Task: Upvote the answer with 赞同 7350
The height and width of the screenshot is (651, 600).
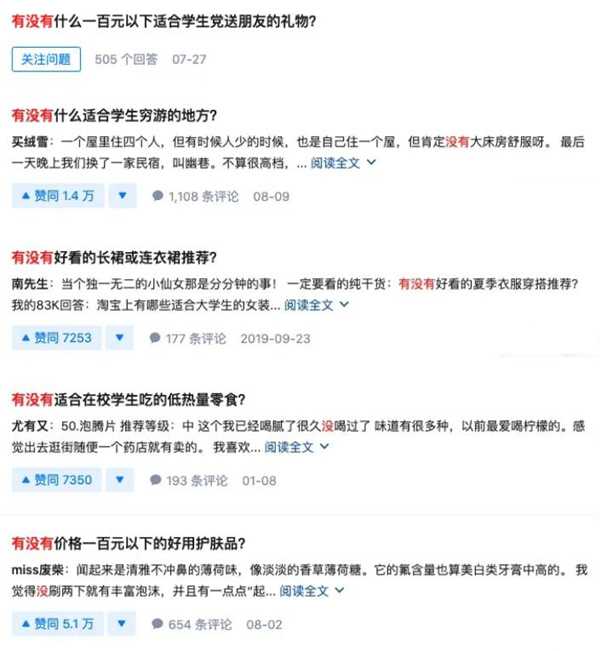Action: [x=56, y=480]
